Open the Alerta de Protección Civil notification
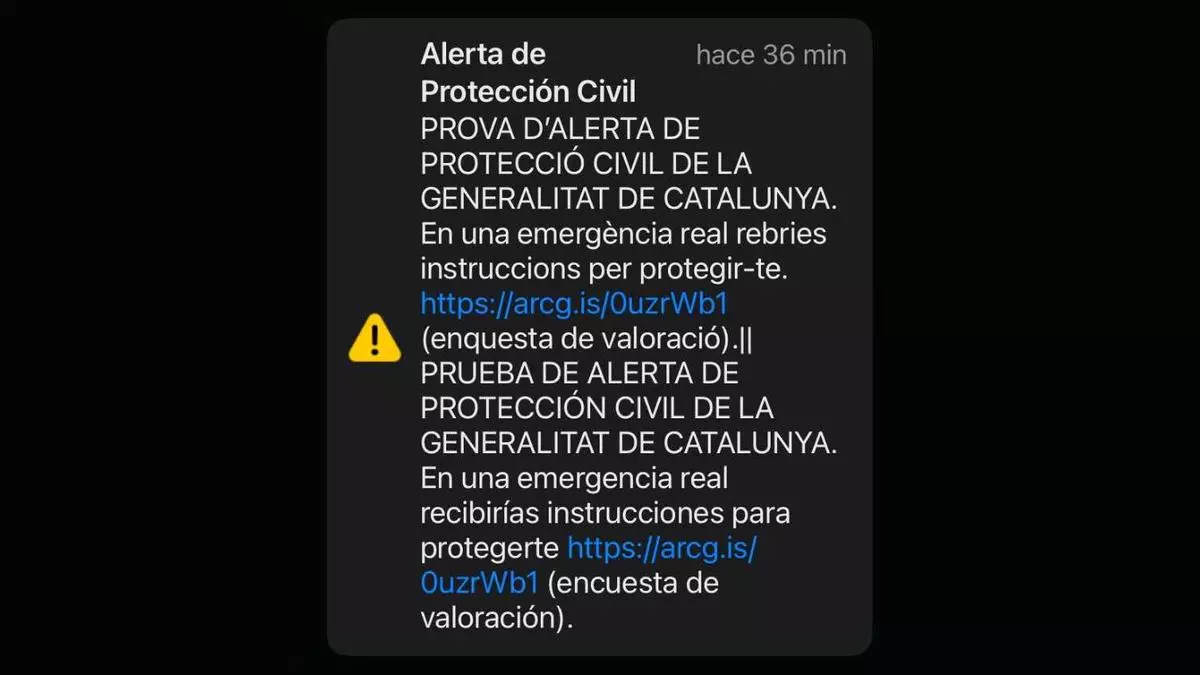Image resolution: width=1200 pixels, height=675 pixels. 528,72
